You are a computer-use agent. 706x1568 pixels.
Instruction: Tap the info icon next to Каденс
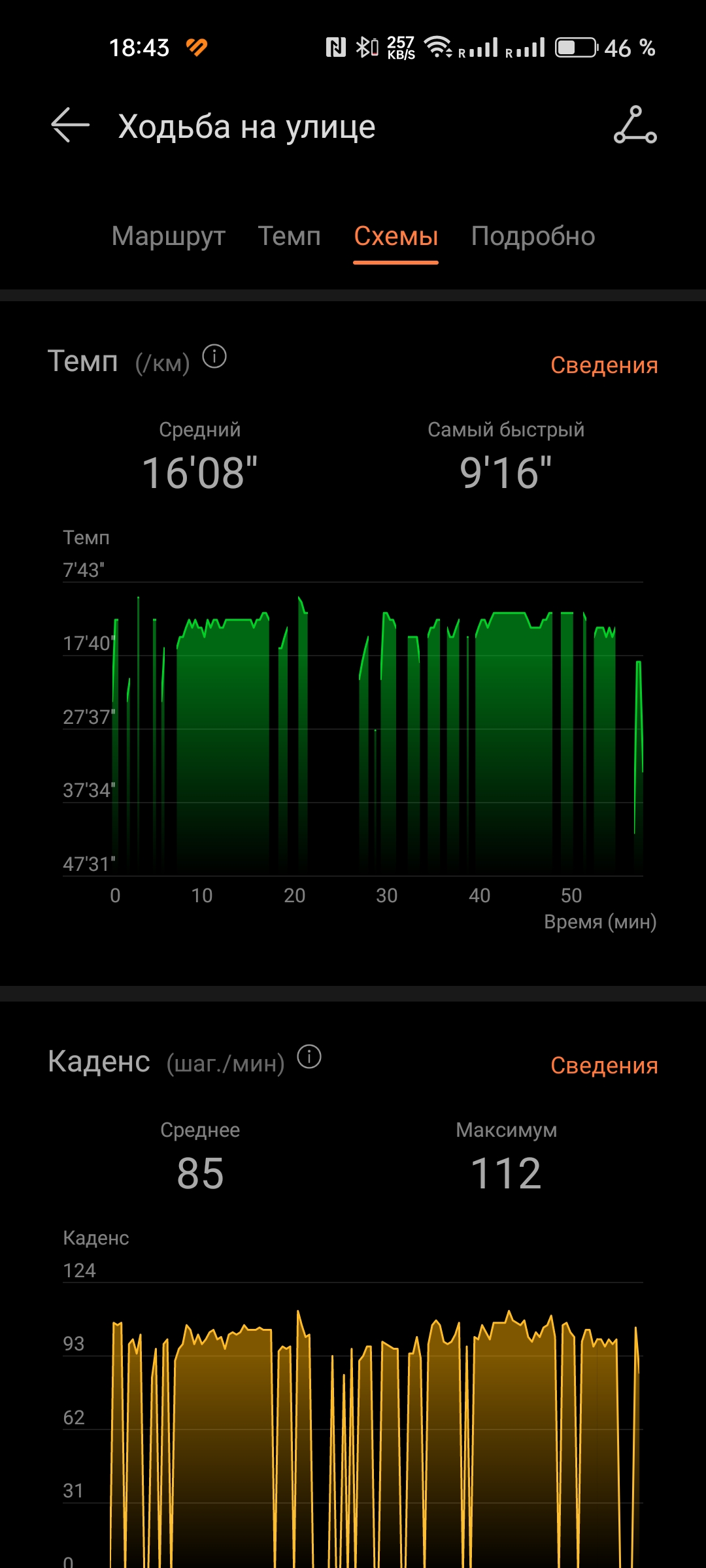coord(309,1056)
